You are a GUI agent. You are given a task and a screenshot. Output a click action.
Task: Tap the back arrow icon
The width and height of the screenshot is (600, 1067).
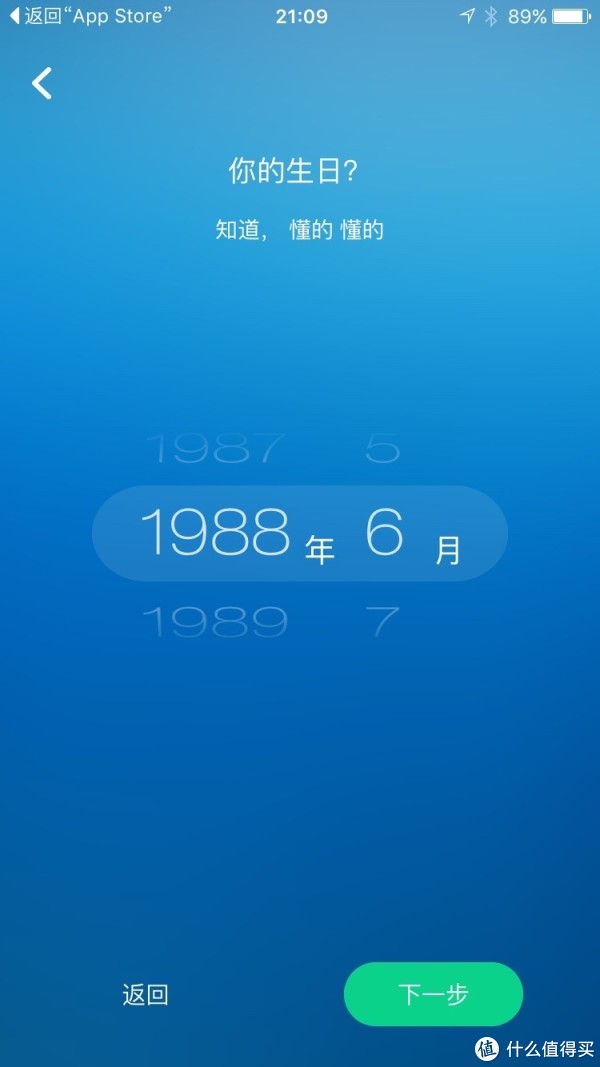42,84
